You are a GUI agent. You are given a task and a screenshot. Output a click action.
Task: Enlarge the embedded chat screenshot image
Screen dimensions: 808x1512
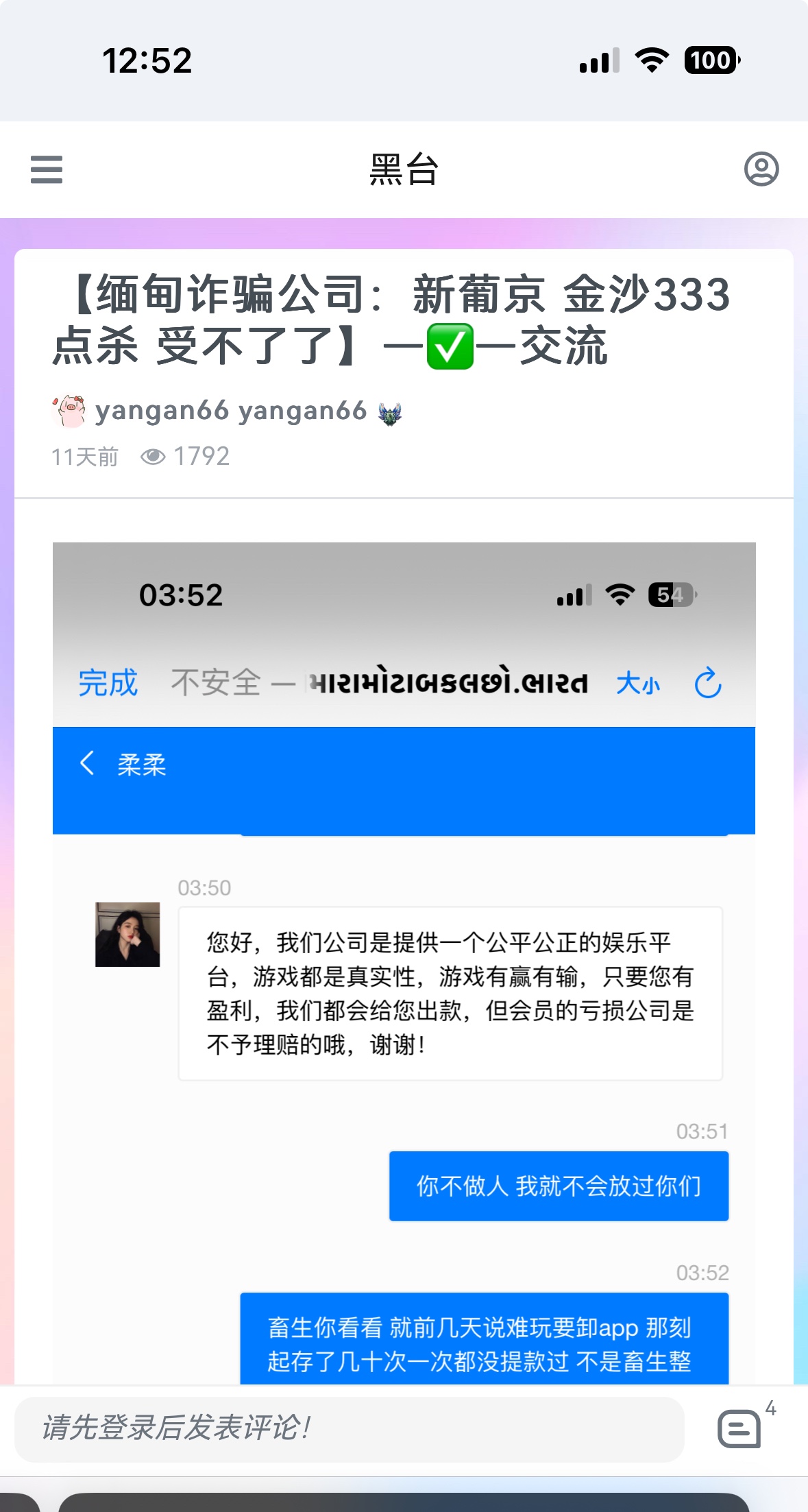tap(404, 960)
